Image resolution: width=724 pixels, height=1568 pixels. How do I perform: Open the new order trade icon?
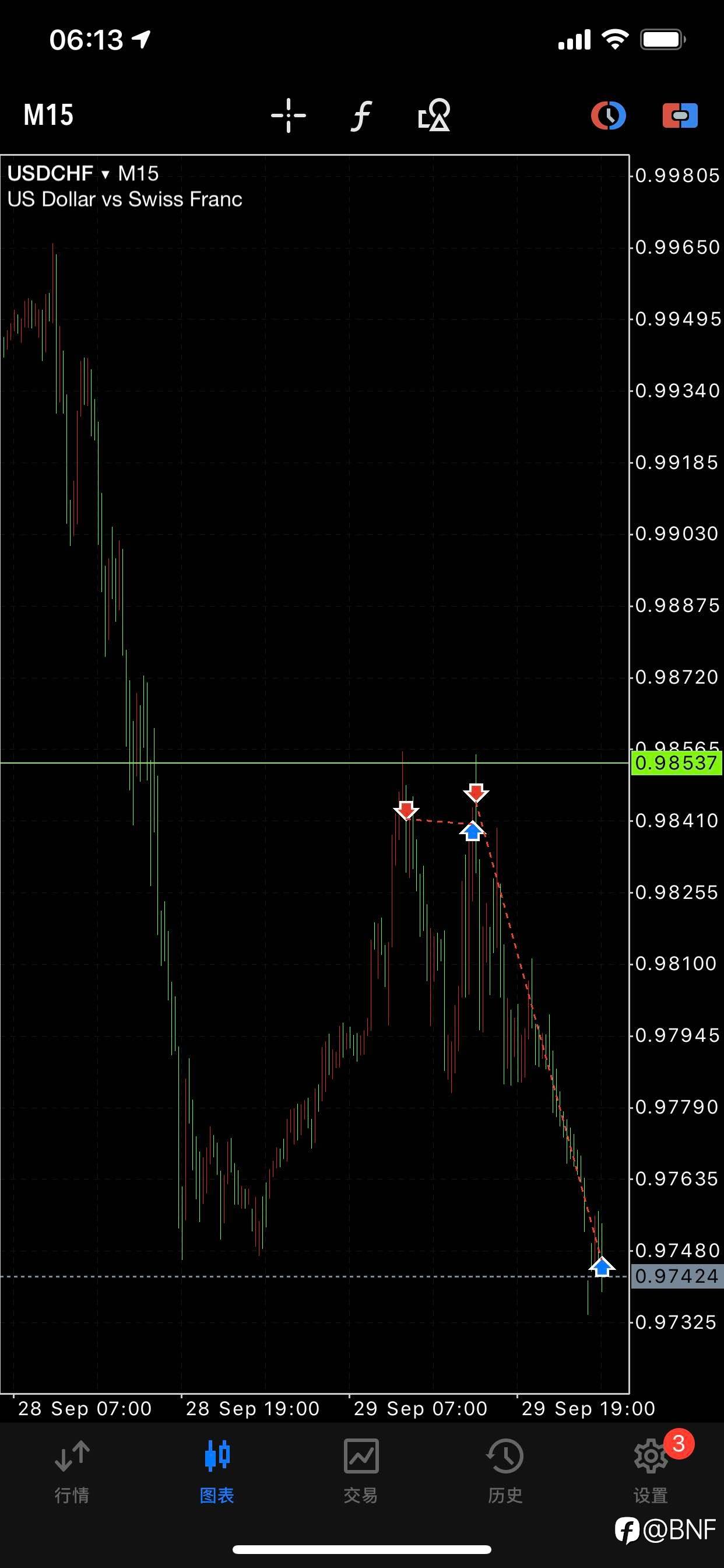coord(680,115)
